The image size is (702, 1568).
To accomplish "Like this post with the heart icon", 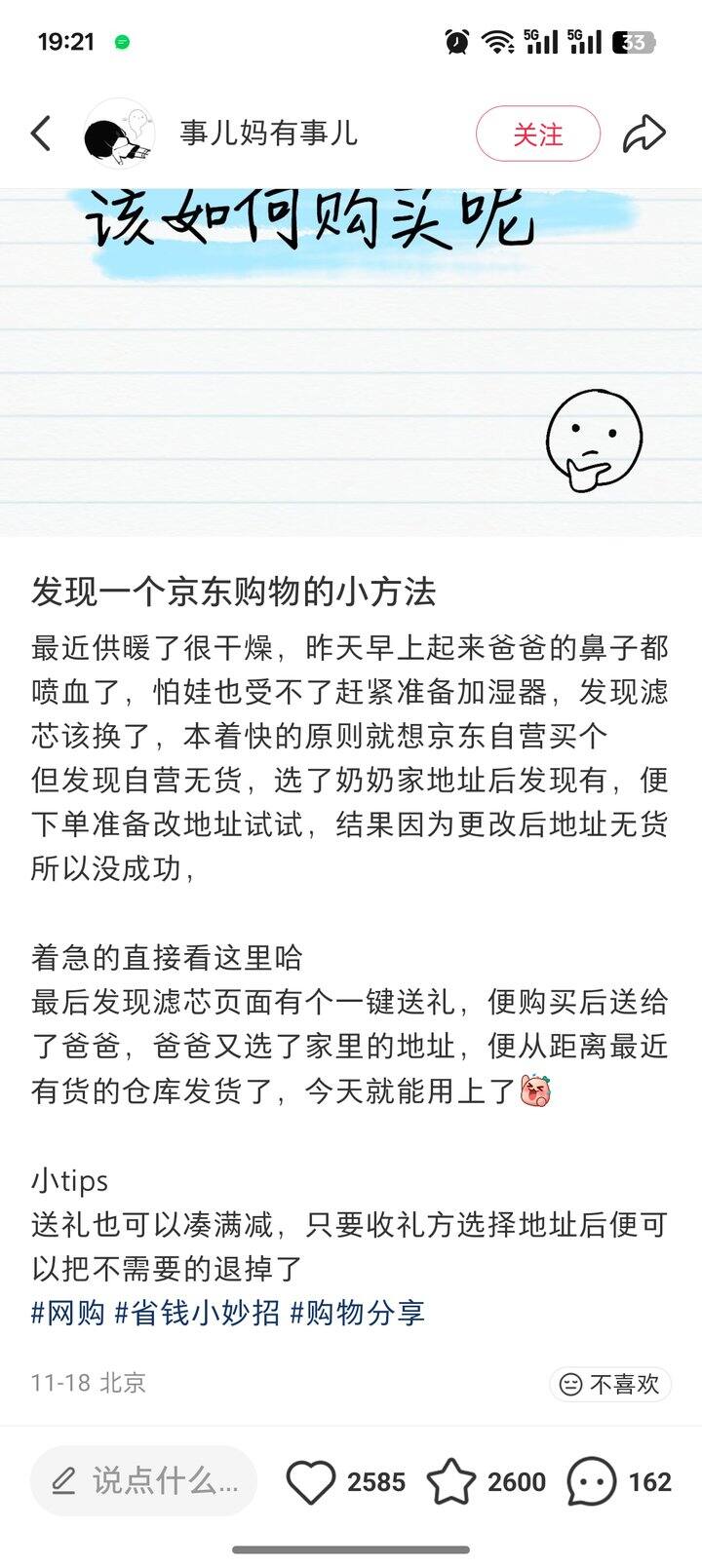I will pos(311,1482).
